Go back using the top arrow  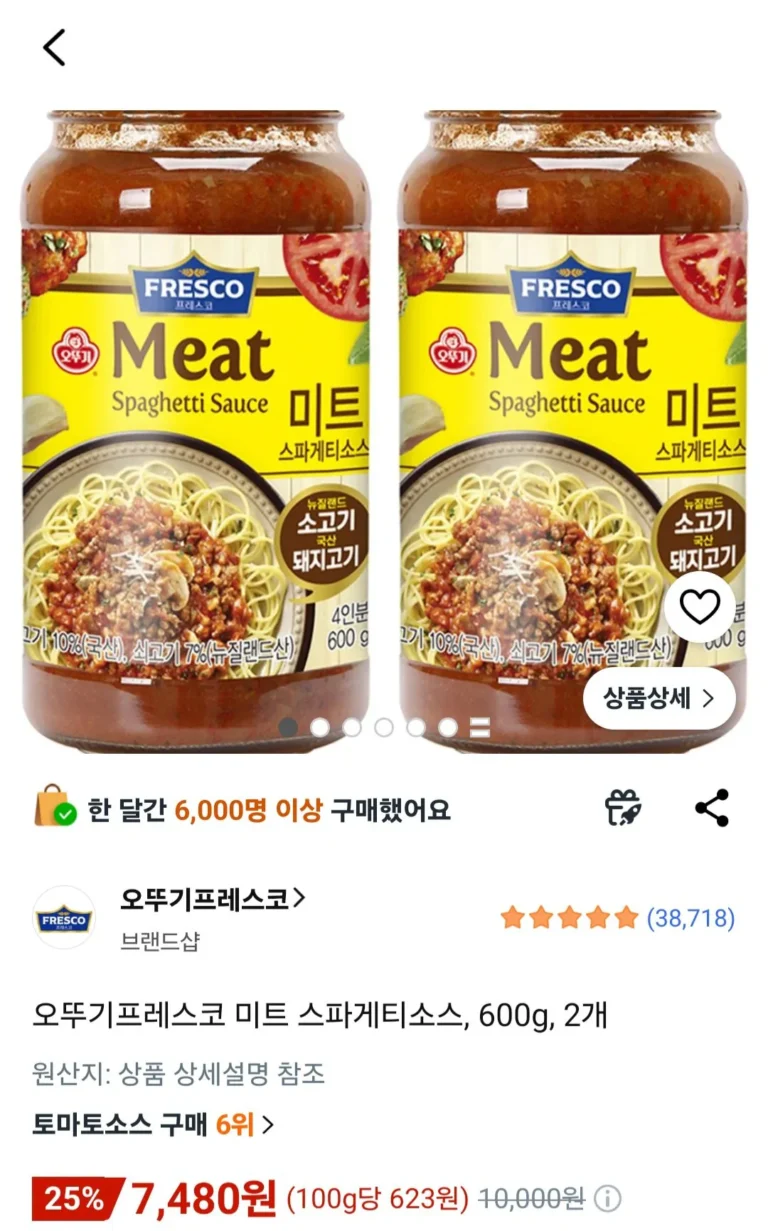point(54,47)
